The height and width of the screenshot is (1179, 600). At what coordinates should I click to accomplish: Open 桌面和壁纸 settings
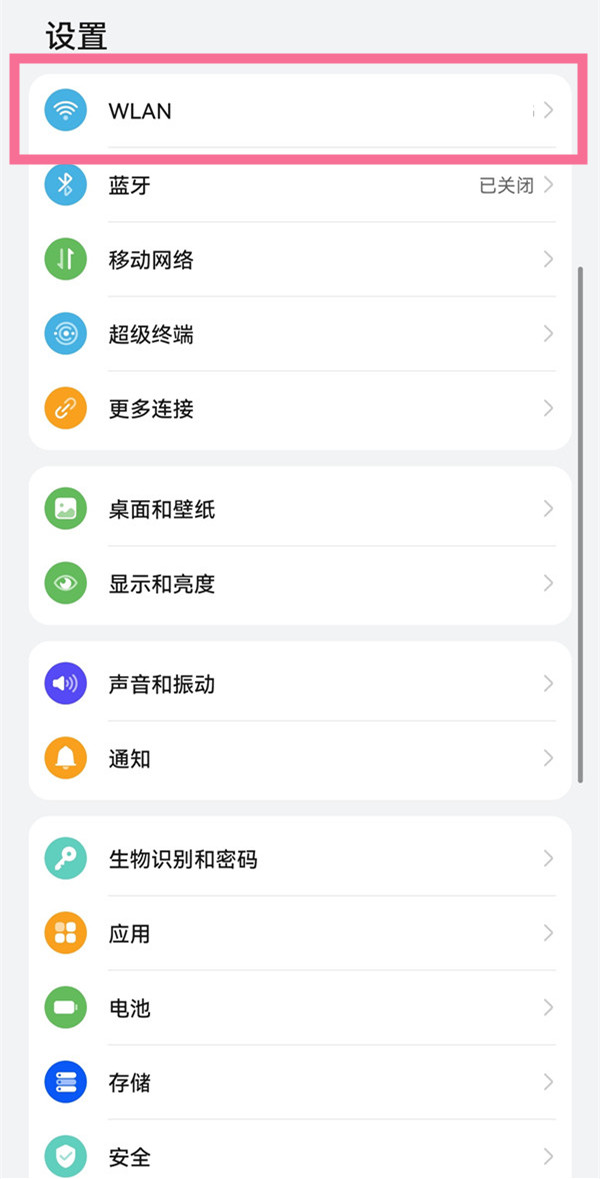[x=300, y=509]
